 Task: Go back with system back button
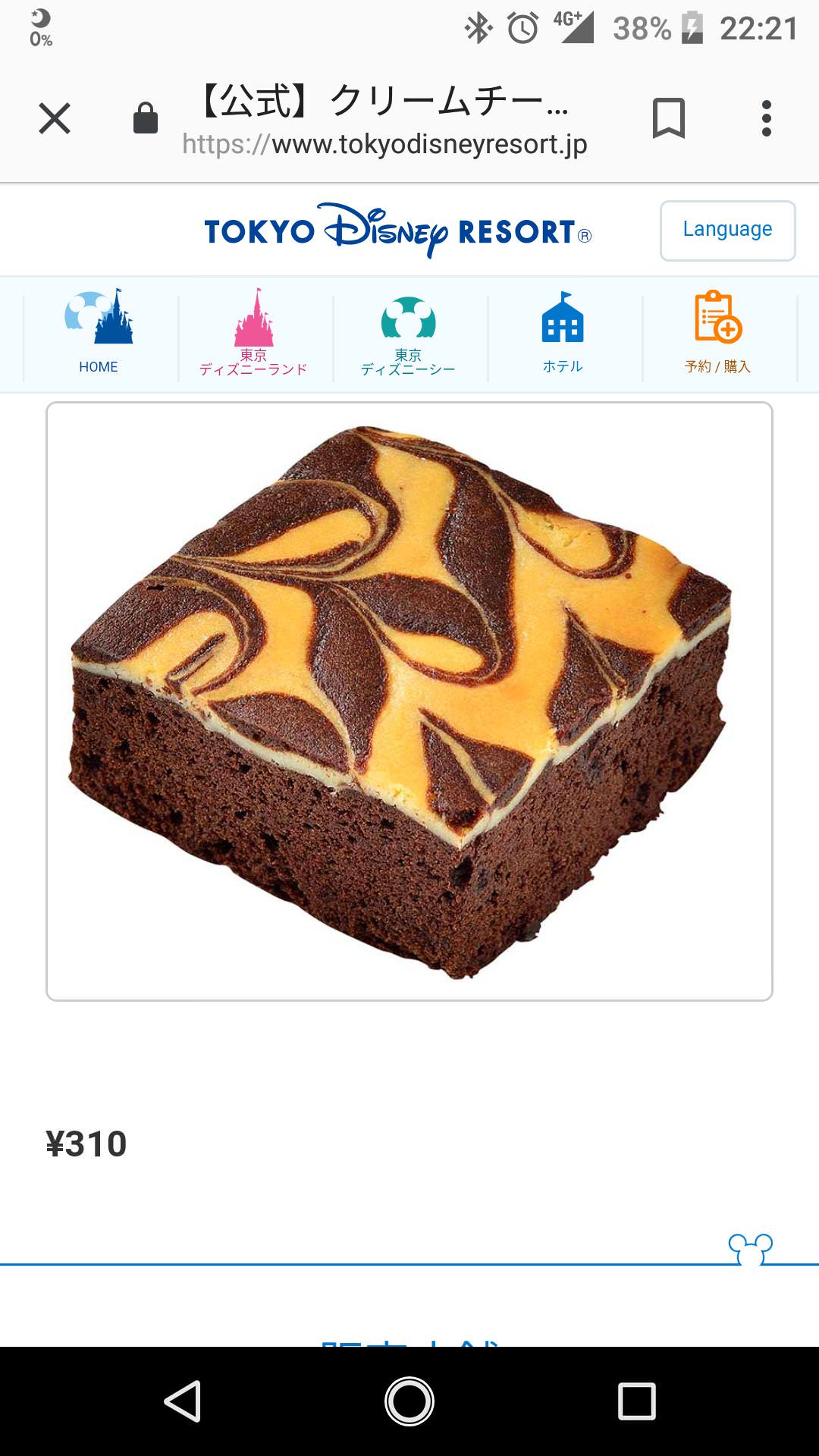183,1401
